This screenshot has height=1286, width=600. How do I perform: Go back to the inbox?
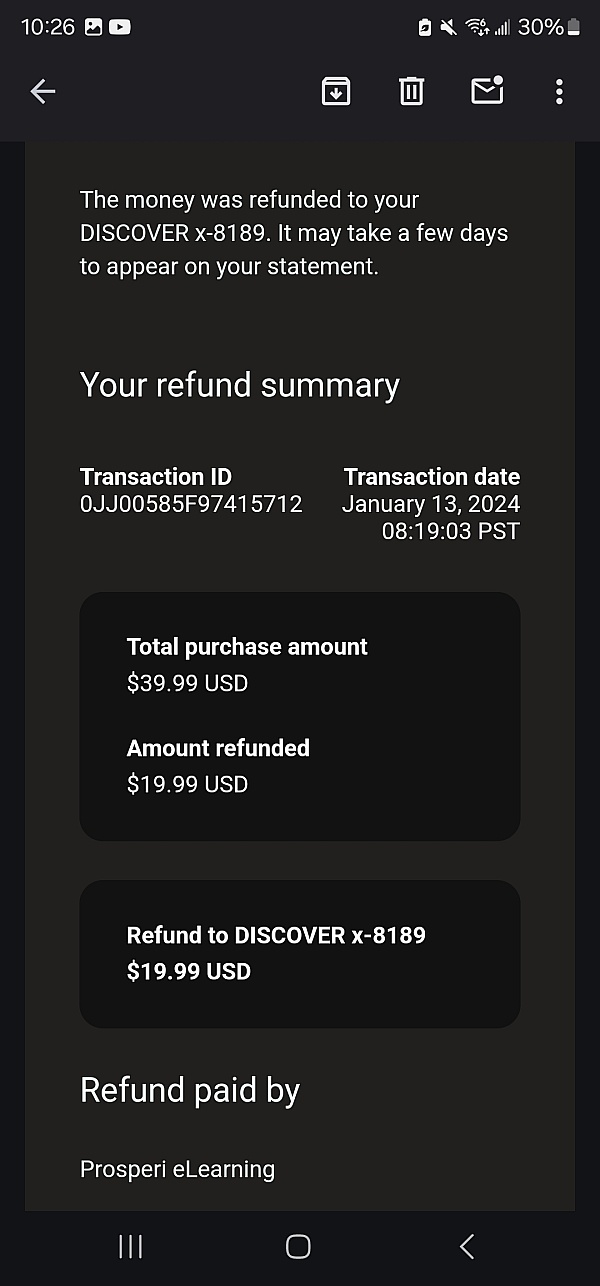point(42,92)
